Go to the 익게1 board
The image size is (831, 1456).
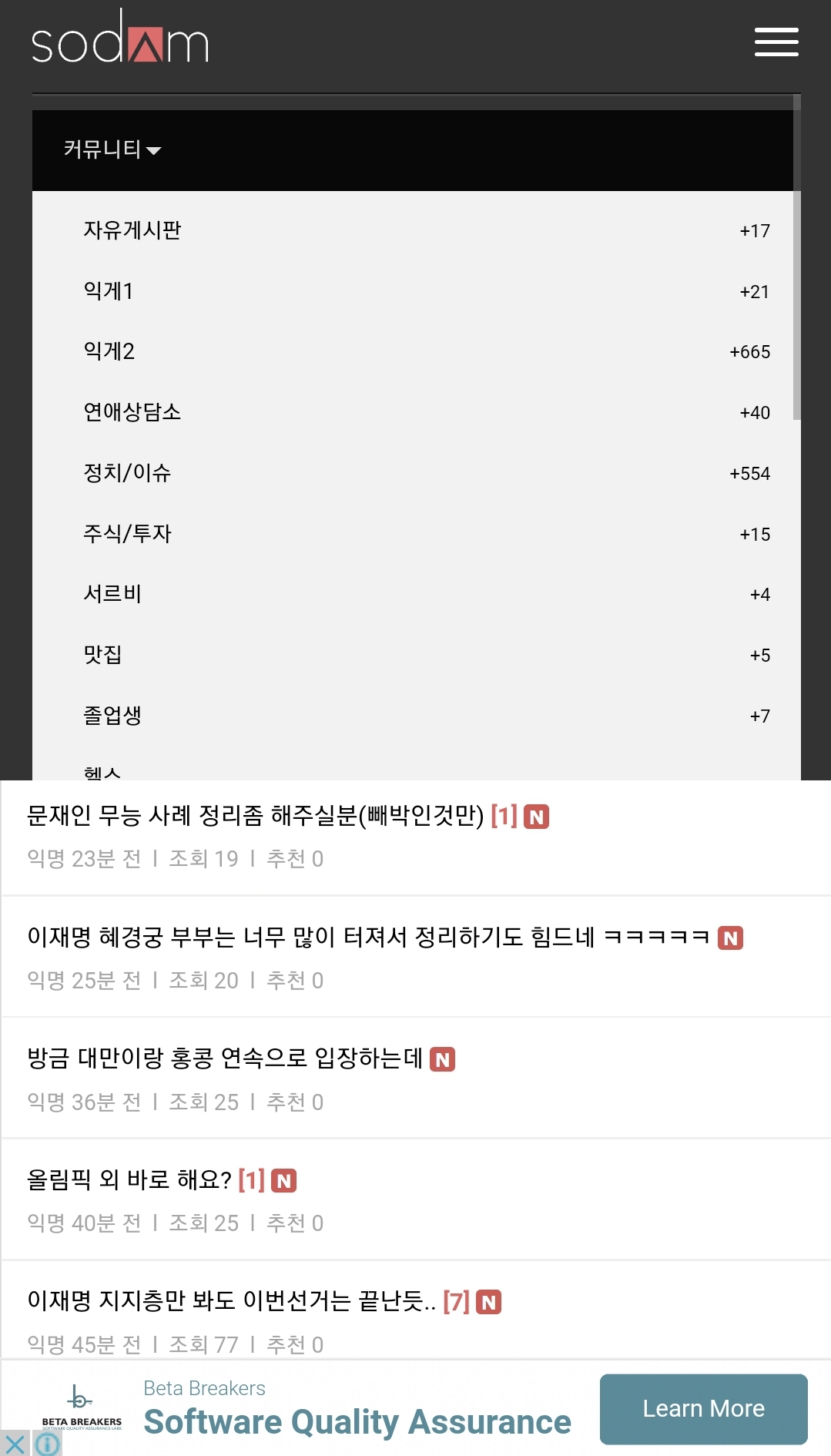(109, 291)
